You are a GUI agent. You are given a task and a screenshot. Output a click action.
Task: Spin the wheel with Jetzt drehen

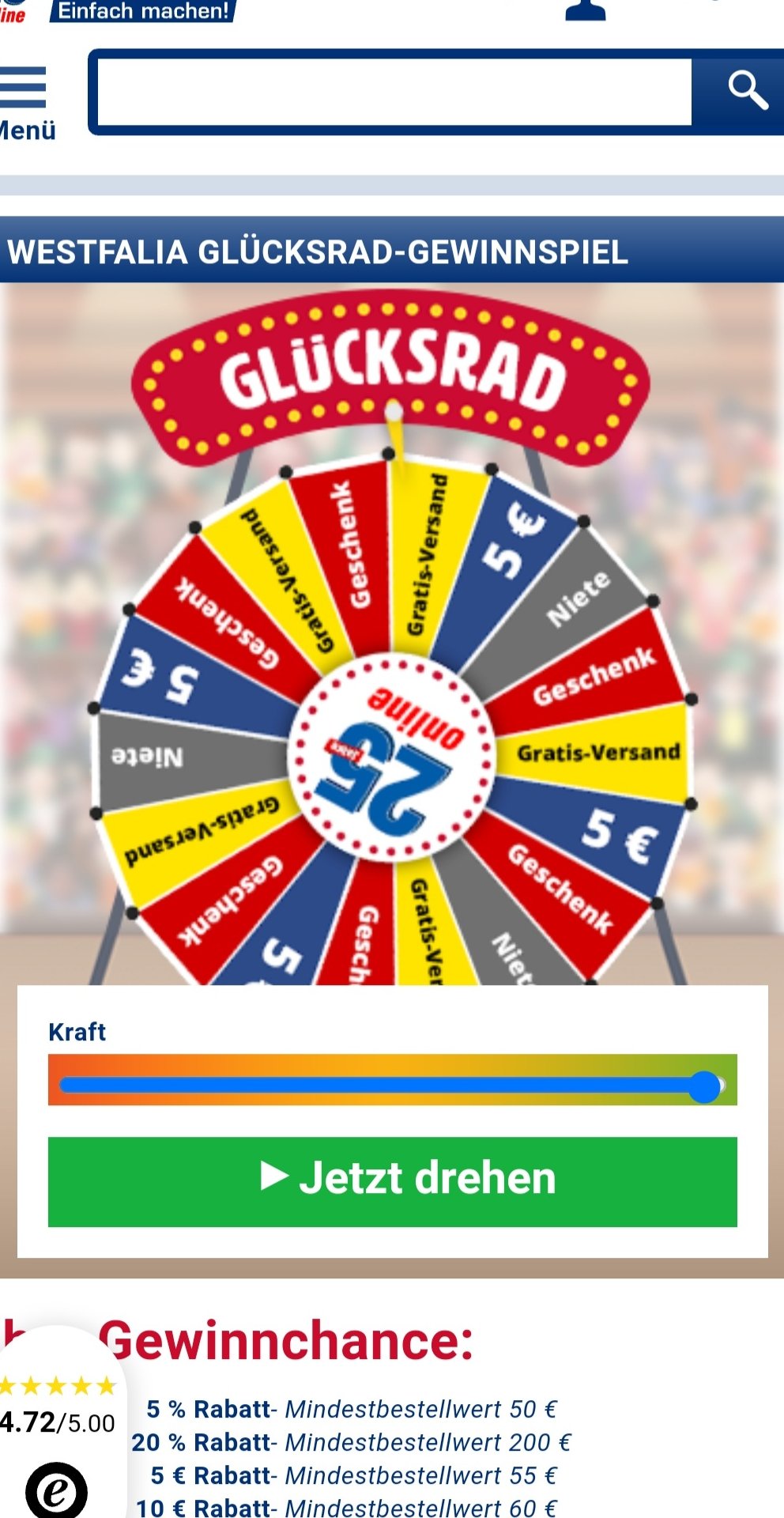click(x=392, y=1181)
